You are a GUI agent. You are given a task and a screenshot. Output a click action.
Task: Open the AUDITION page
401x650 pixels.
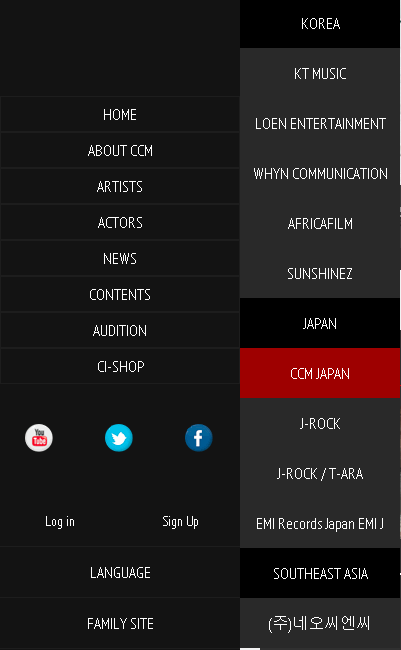(120, 331)
